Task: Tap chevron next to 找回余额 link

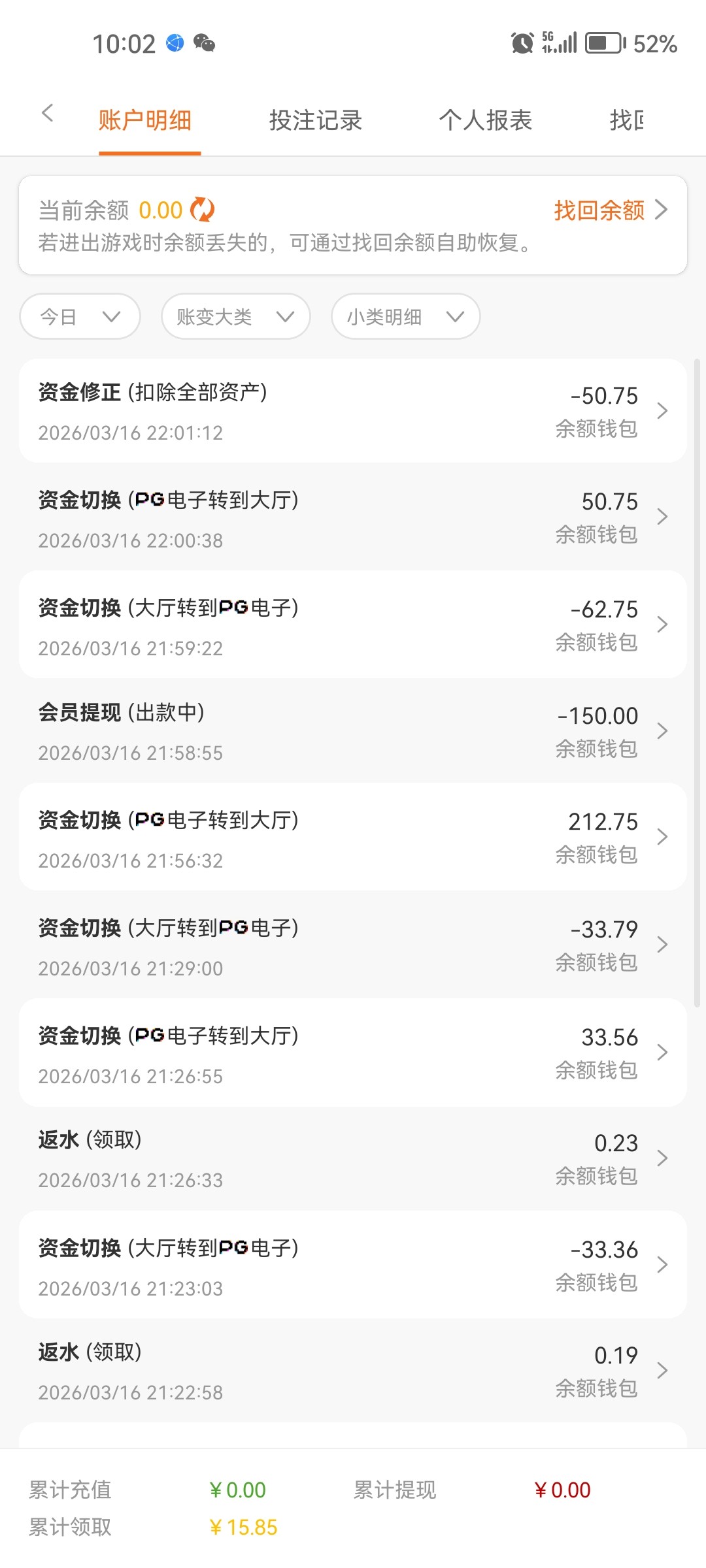Action: pyautogui.click(x=663, y=210)
